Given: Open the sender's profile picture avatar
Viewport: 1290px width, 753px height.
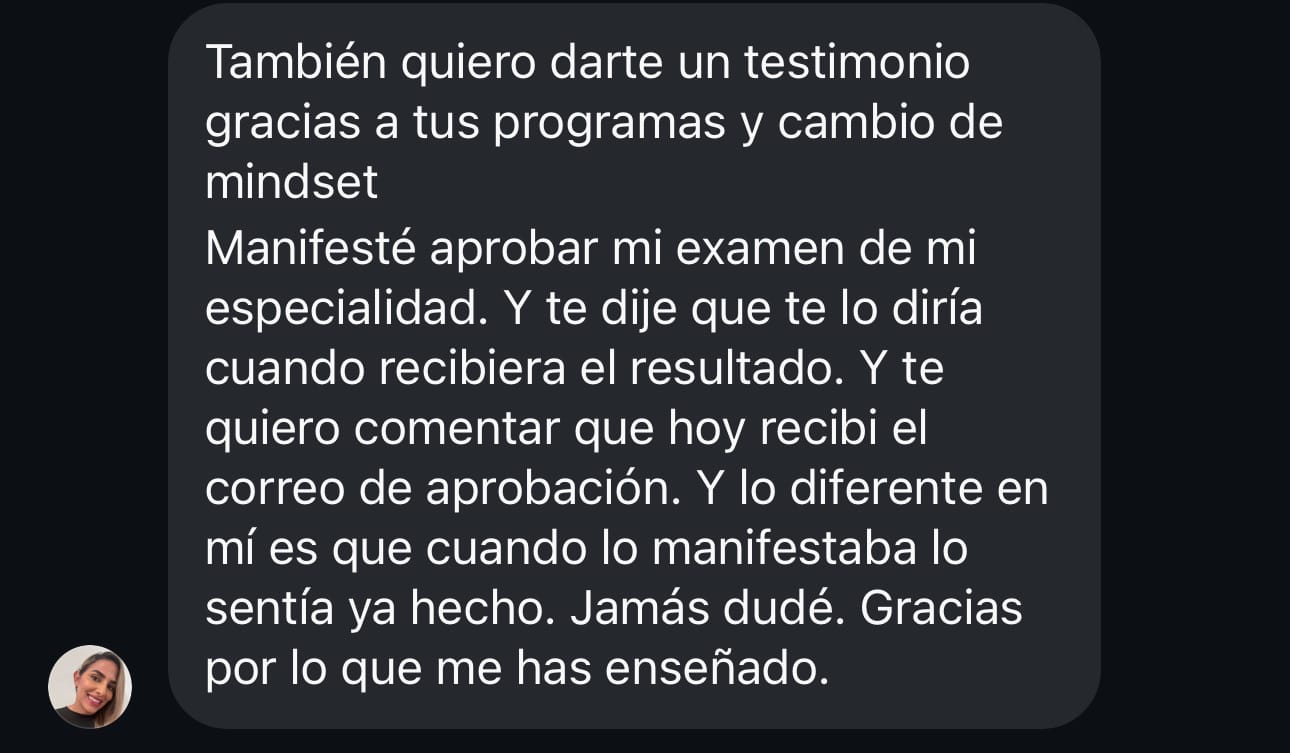Looking at the screenshot, I should 90,686.
